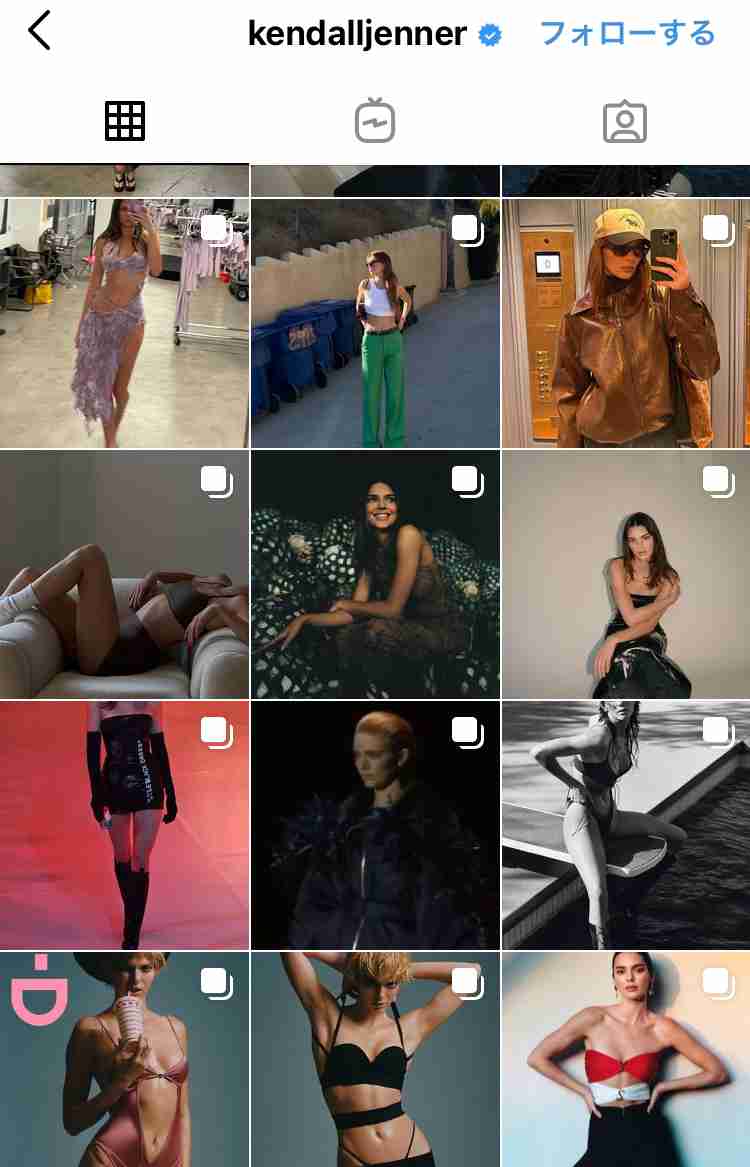Tap the フォローする follow button
Screen dimensions: 750x1167
pos(627,33)
